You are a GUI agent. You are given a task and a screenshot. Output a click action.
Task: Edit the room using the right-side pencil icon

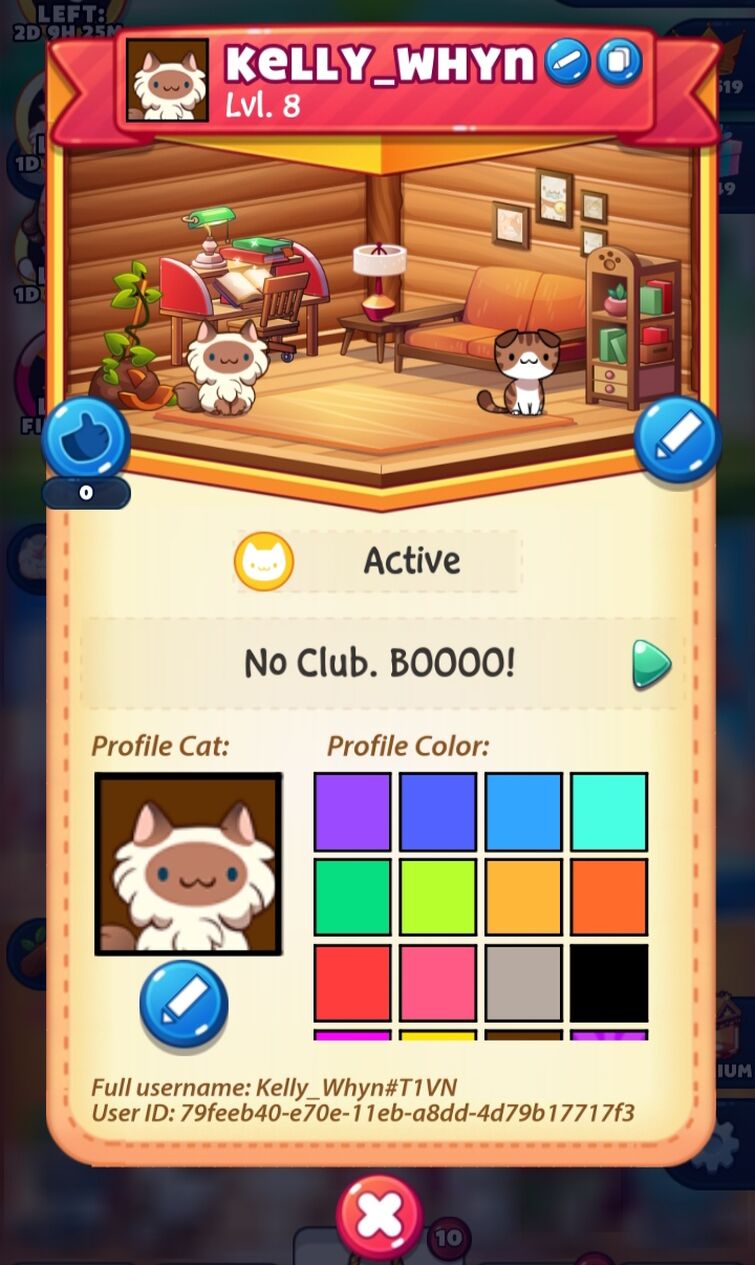(676, 440)
